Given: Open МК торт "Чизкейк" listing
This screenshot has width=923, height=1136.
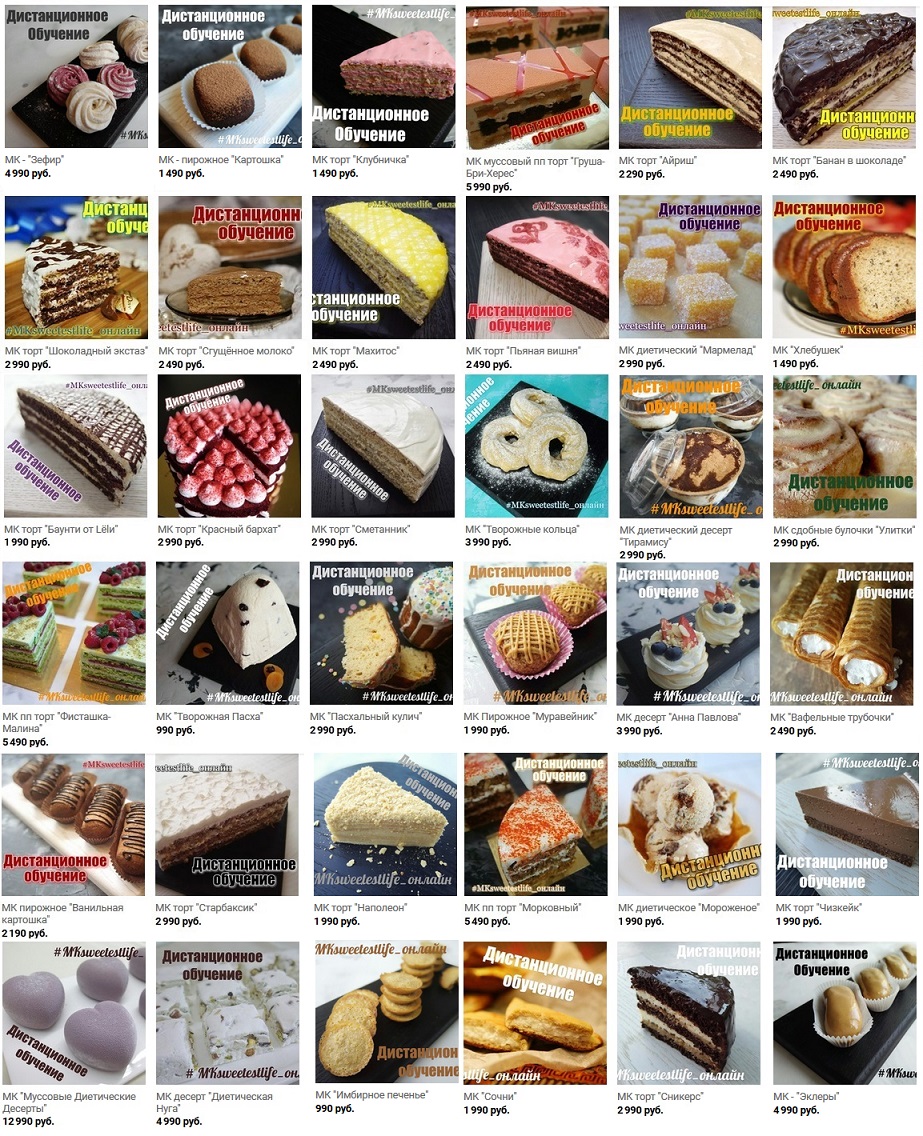Looking at the screenshot, I should (846, 824).
